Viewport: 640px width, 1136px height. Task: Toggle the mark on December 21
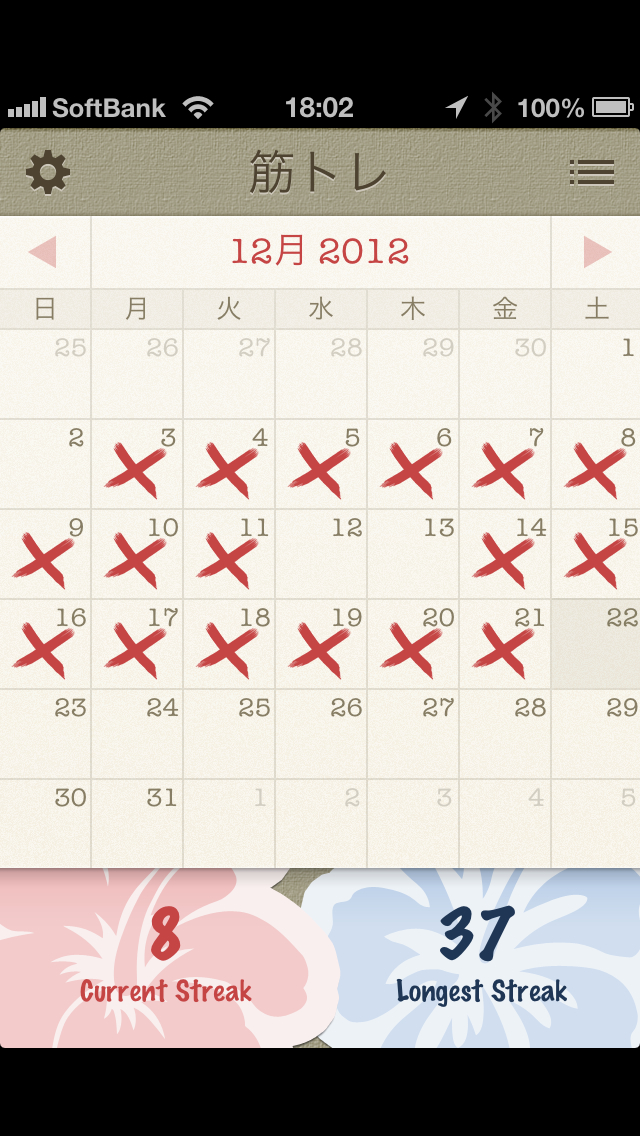tap(504, 644)
